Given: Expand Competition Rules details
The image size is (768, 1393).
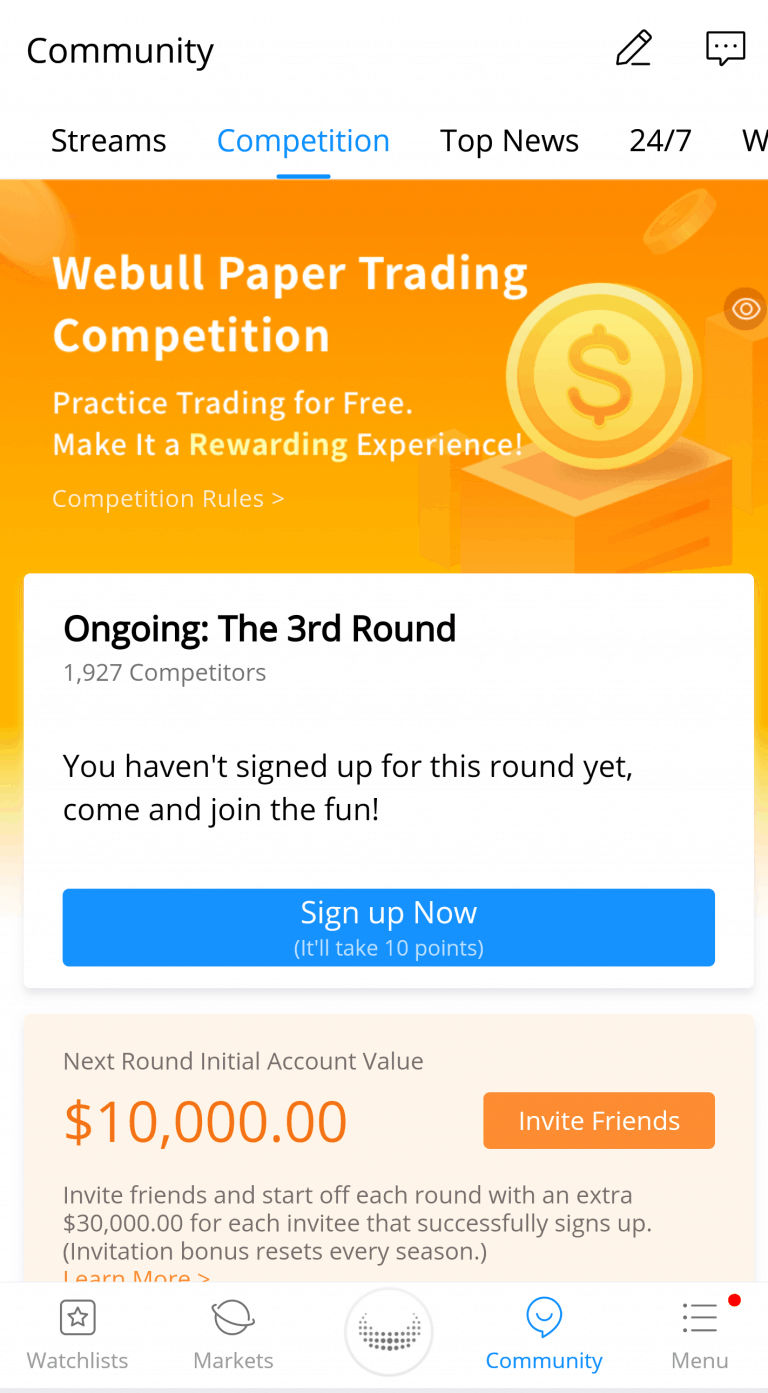Looking at the screenshot, I should pyautogui.click(x=168, y=498).
